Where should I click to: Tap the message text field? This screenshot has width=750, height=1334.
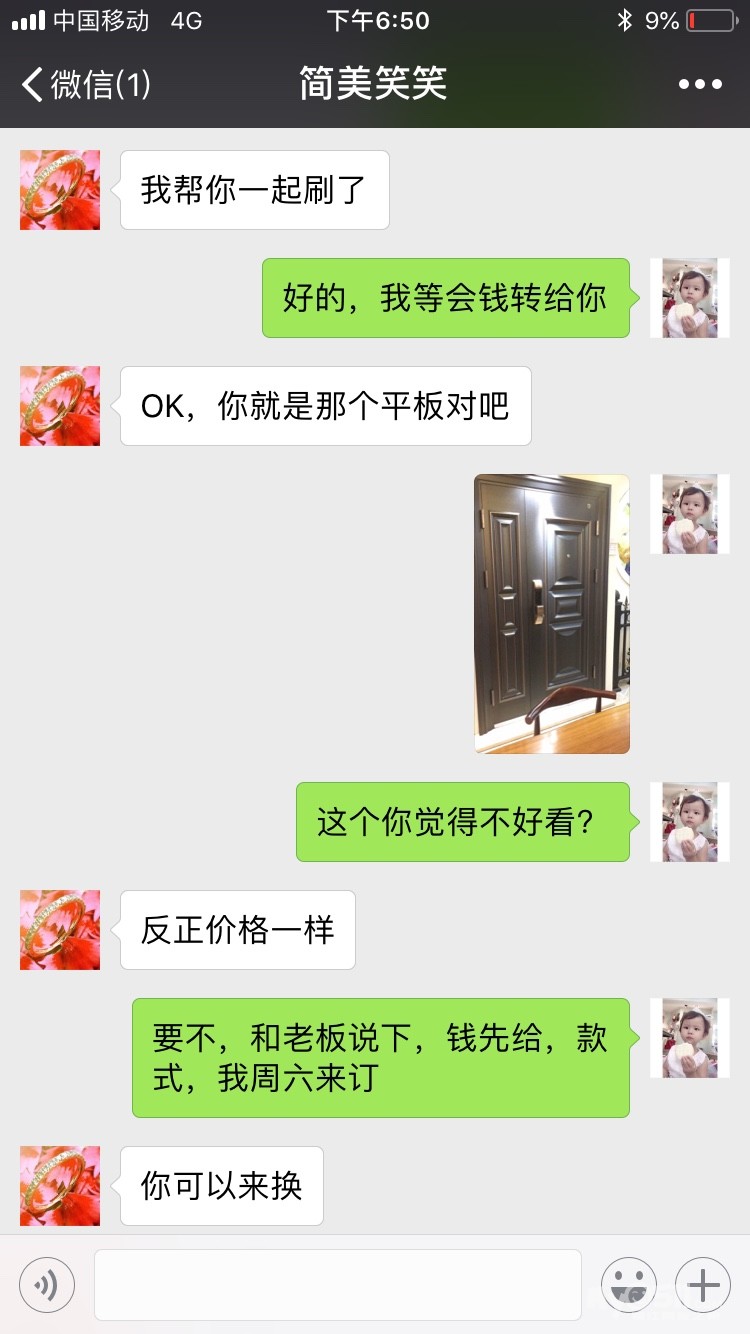click(338, 1285)
